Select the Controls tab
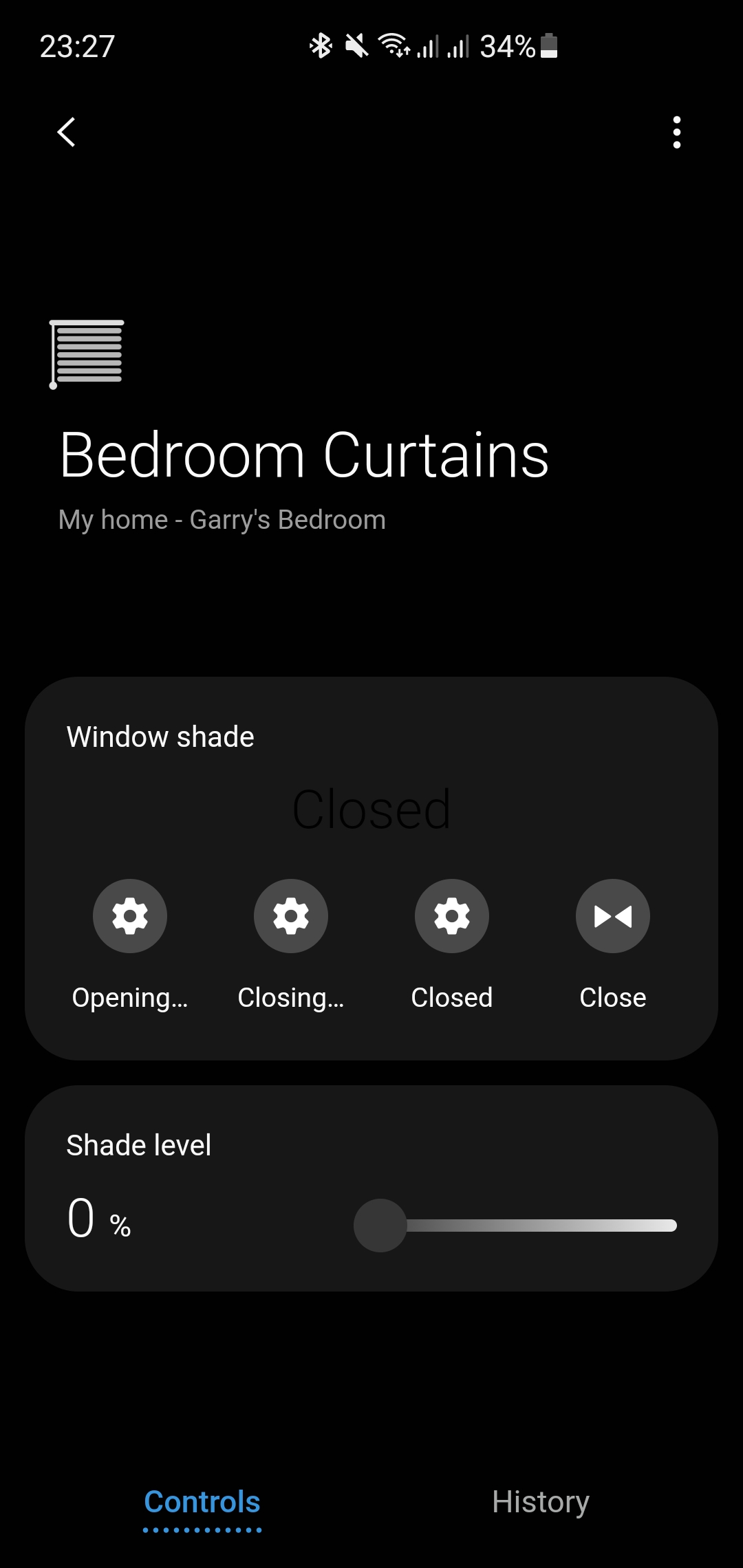The height and width of the screenshot is (1568, 743). pyautogui.click(x=202, y=1502)
